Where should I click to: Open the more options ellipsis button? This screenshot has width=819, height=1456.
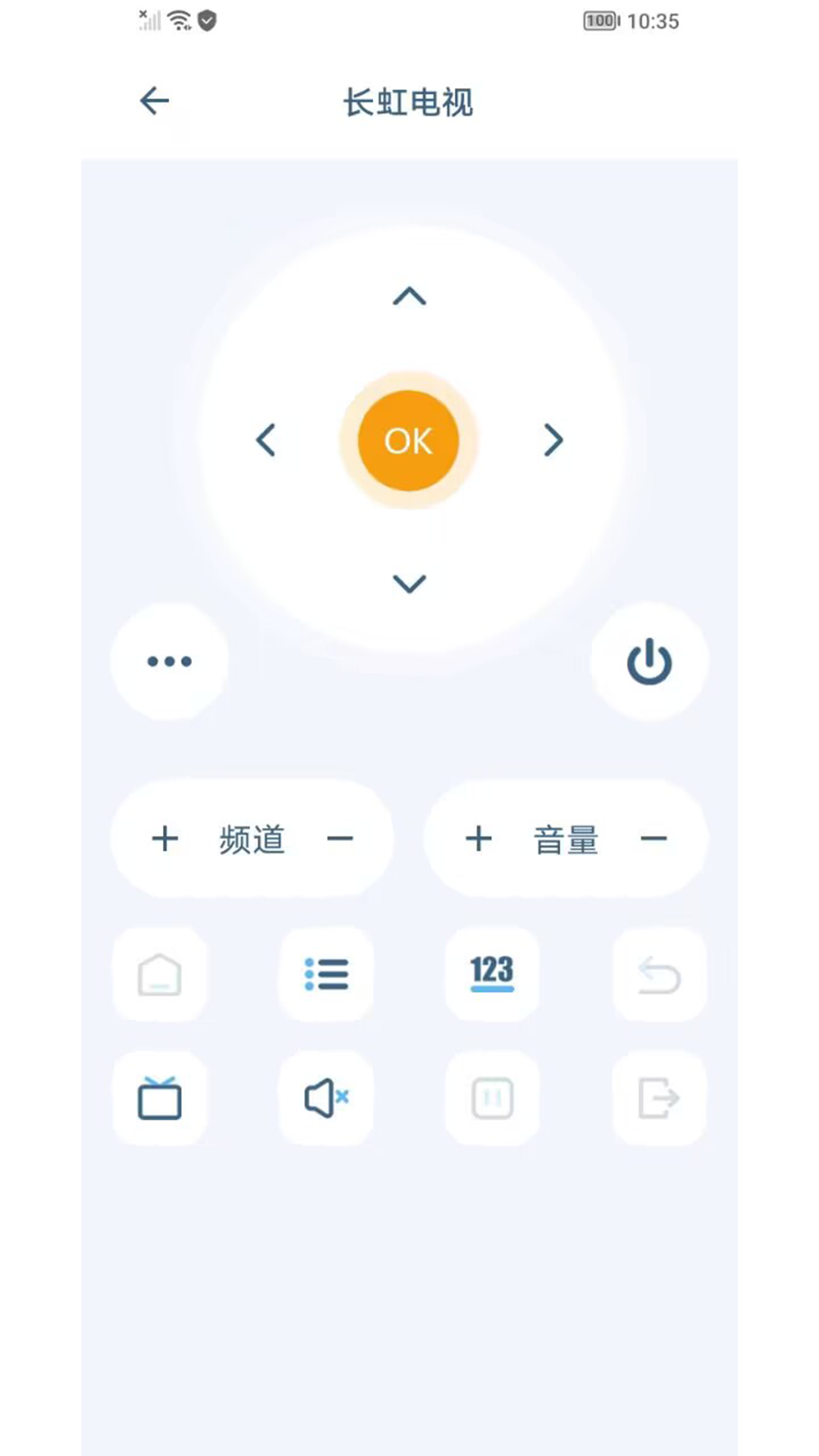tap(168, 661)
